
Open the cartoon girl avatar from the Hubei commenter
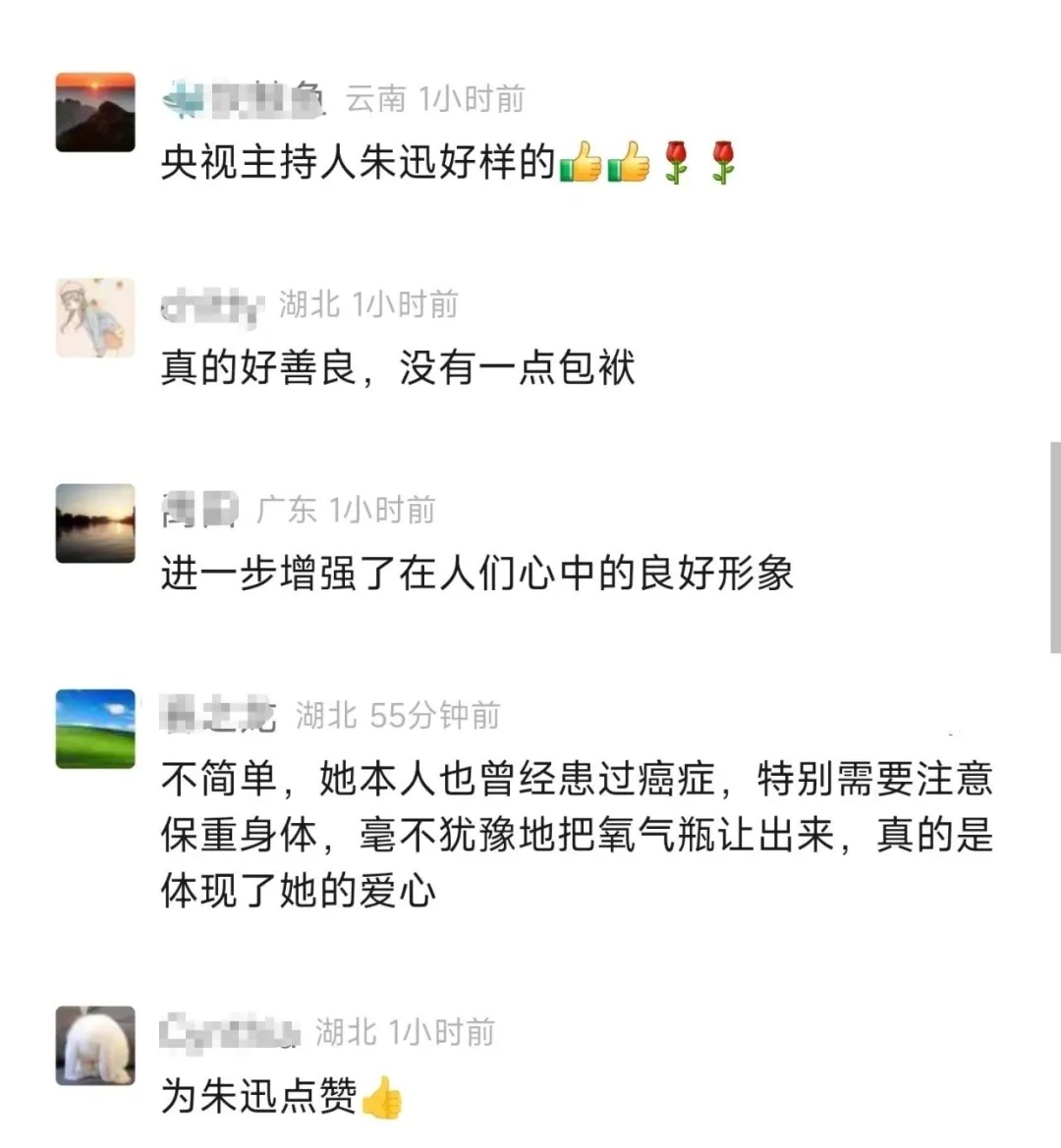coord(95,317)
